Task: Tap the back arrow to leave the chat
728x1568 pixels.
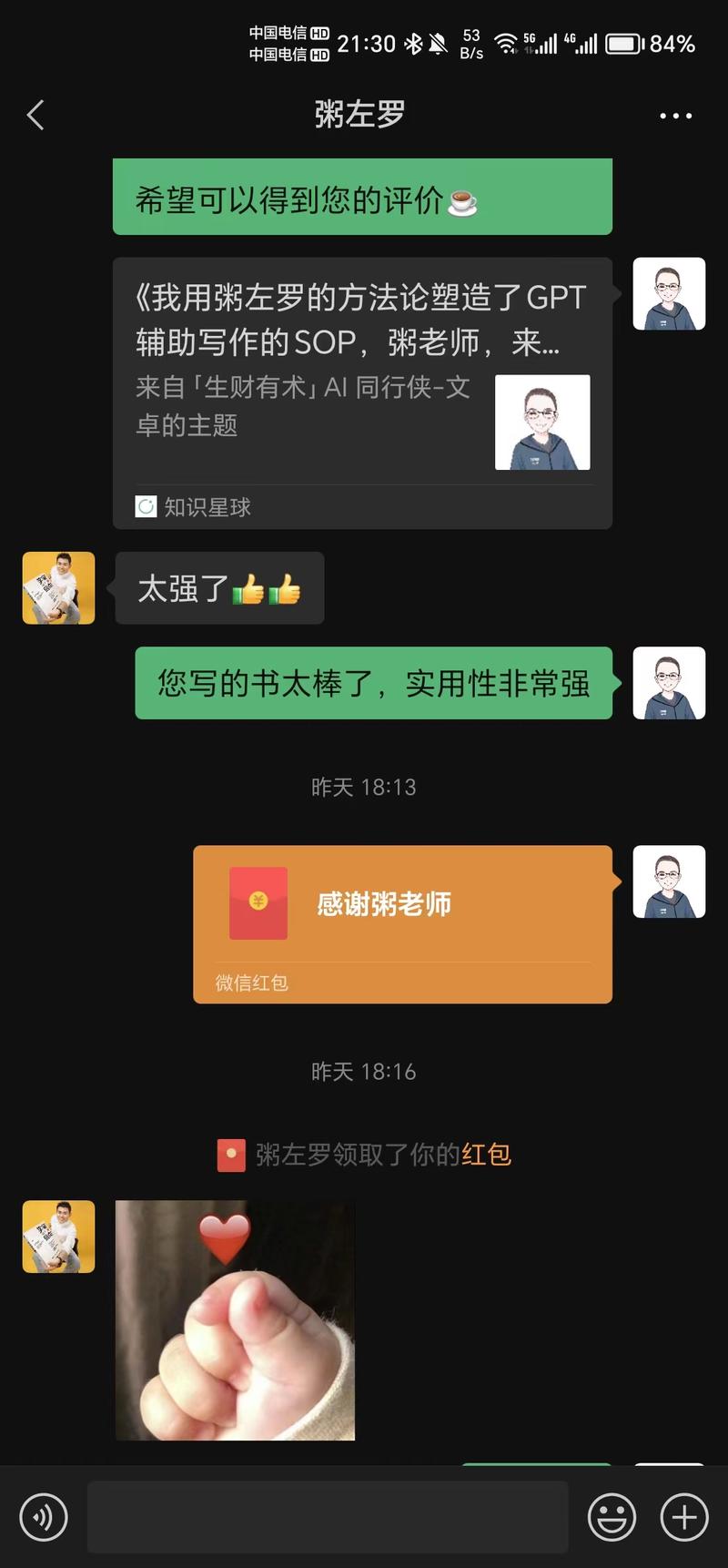Action: coord(35,115)
